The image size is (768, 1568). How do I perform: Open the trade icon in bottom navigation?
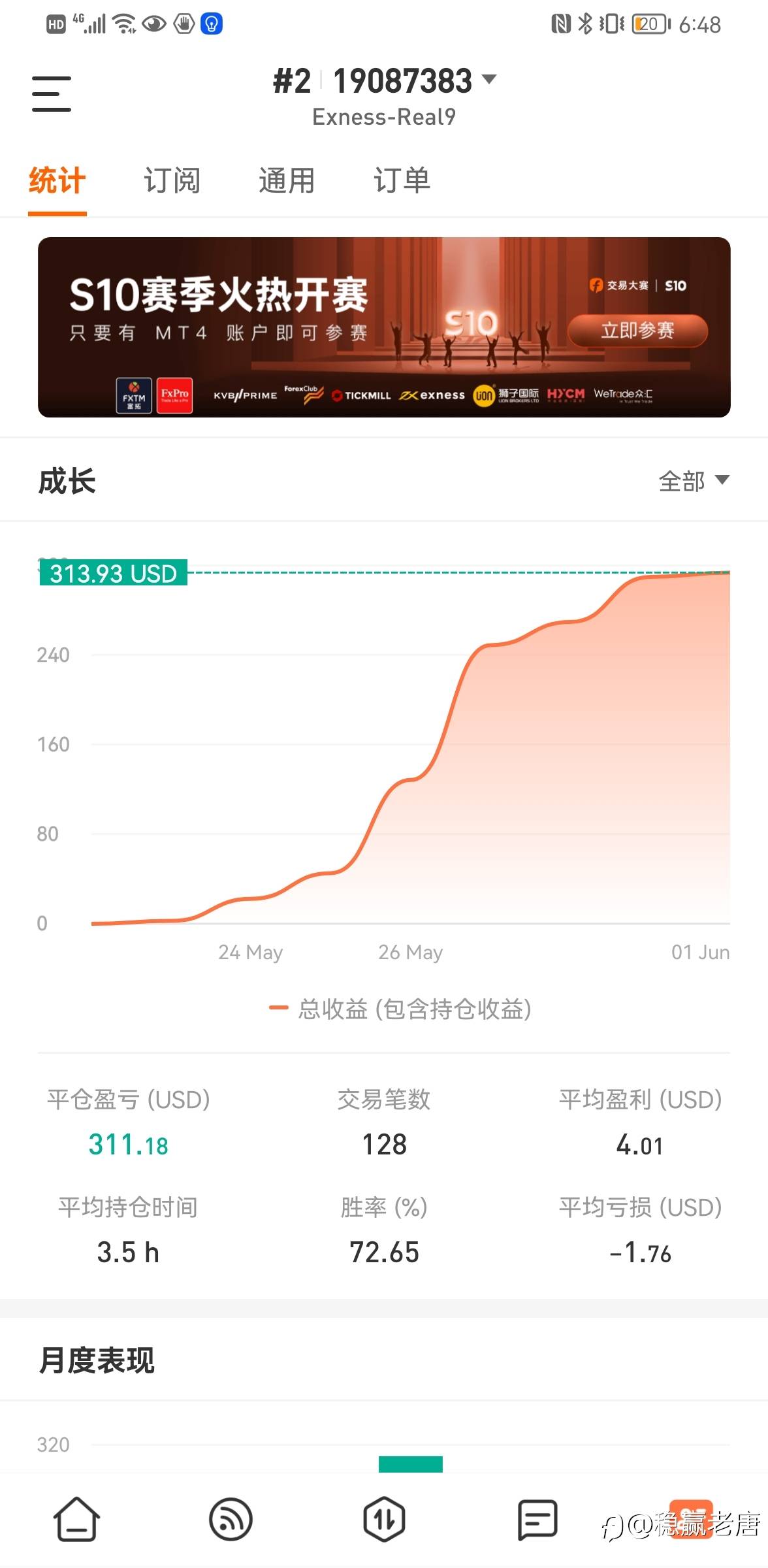[384, 1519]
